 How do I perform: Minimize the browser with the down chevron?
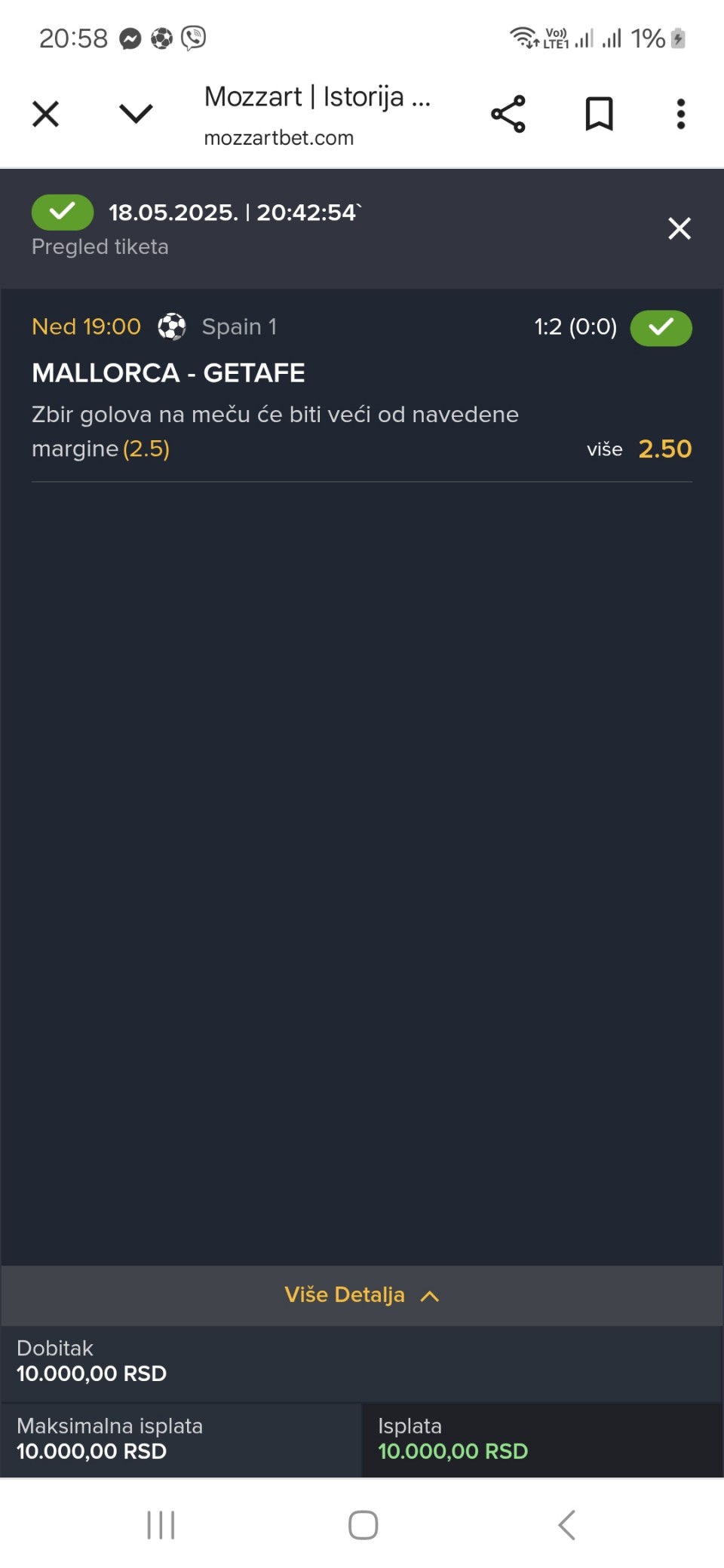[x=136, y=115]
